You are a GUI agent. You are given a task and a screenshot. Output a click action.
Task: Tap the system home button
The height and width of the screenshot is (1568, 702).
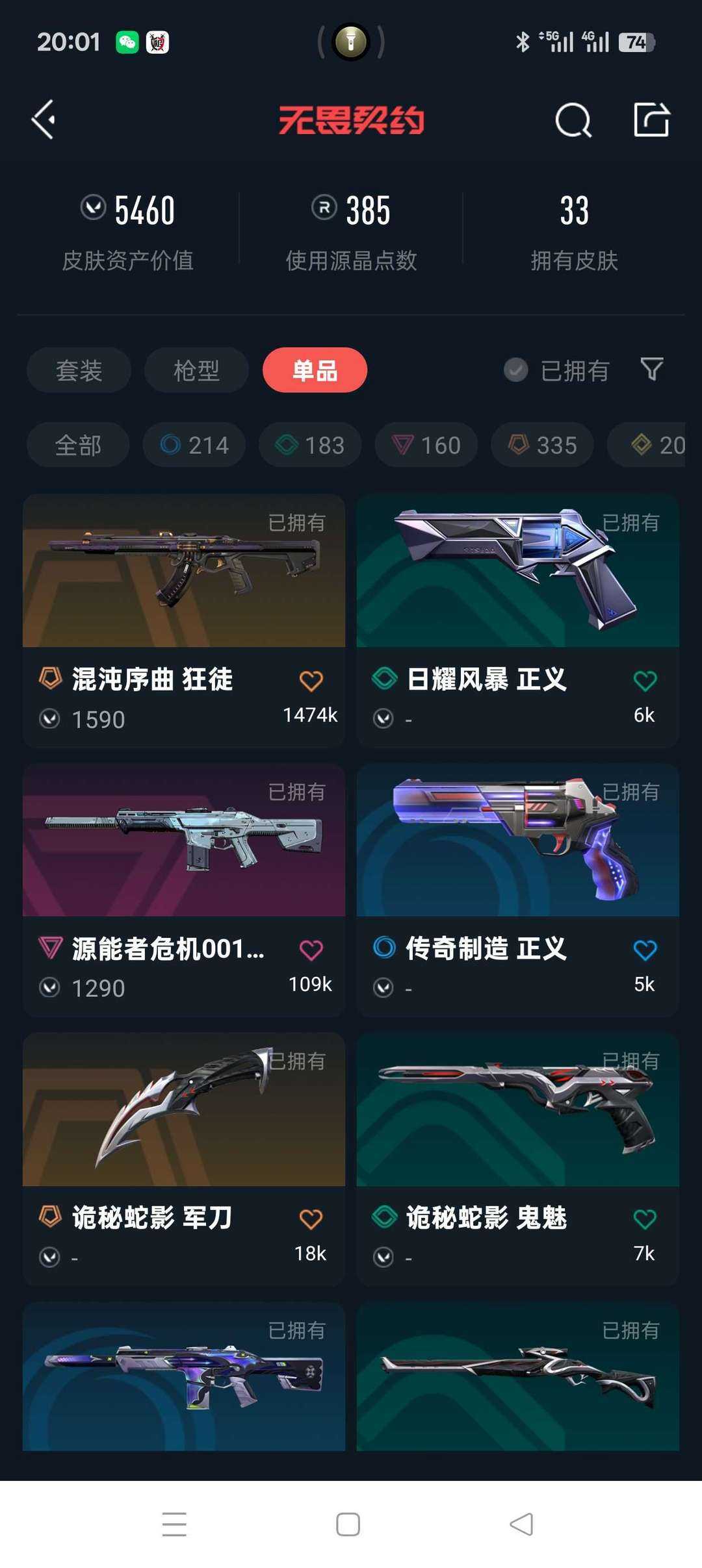[348, 1524]
